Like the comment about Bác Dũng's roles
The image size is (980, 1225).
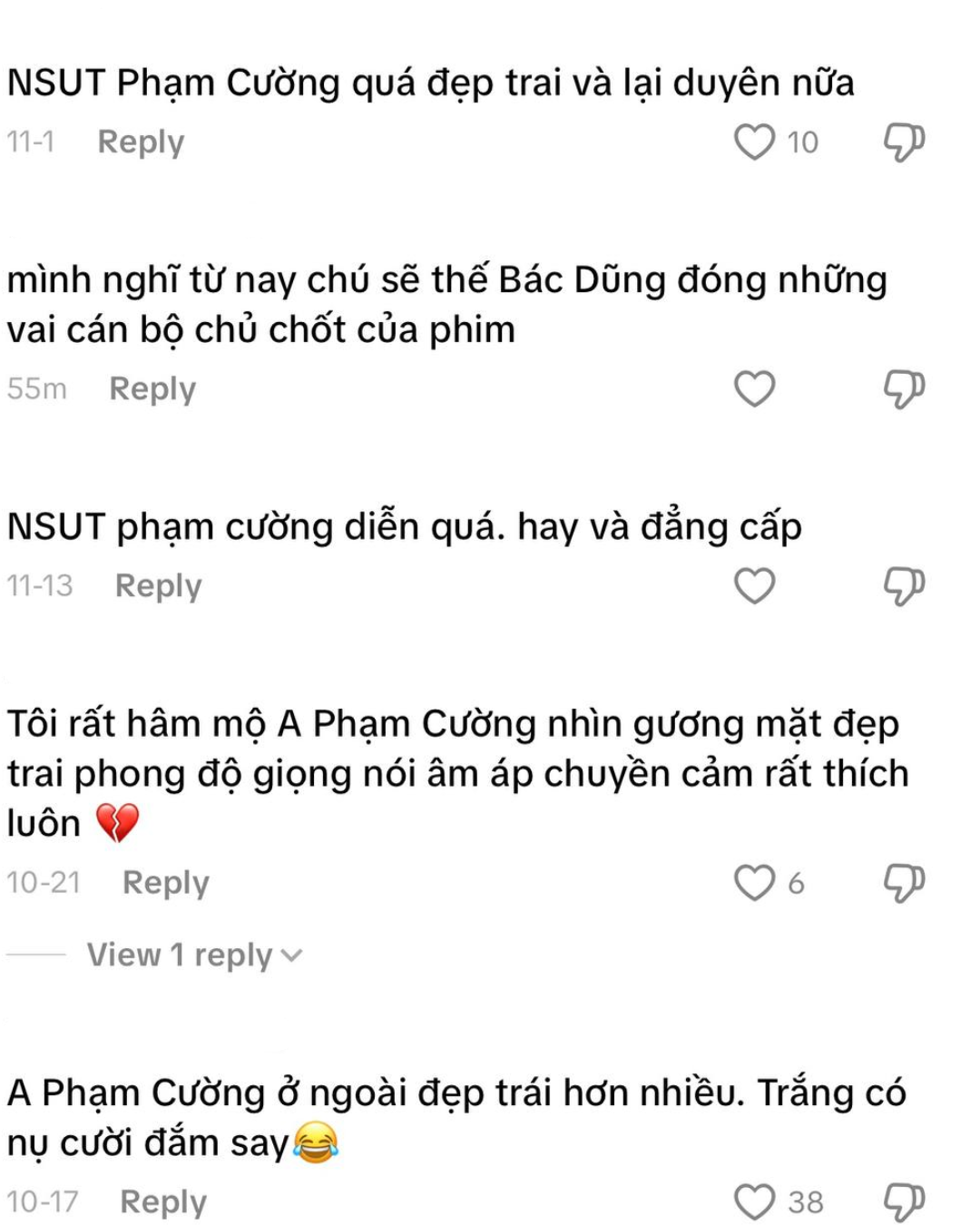coord(754,388)
